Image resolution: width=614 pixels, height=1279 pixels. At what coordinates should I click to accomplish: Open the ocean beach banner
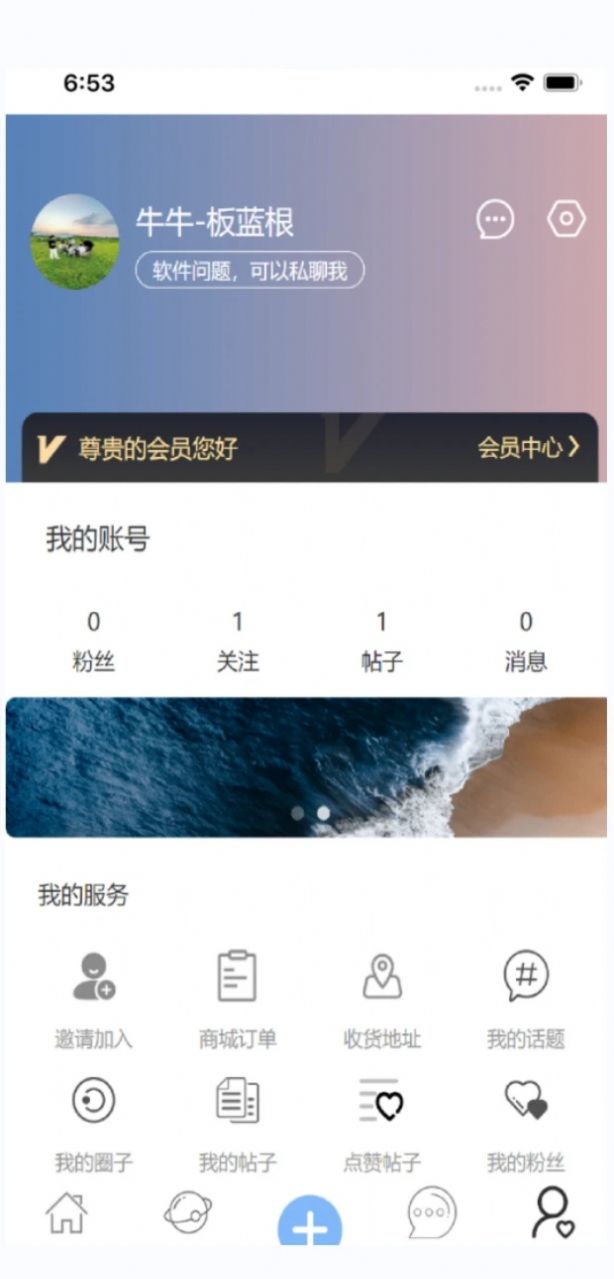[x=306, y=767]
